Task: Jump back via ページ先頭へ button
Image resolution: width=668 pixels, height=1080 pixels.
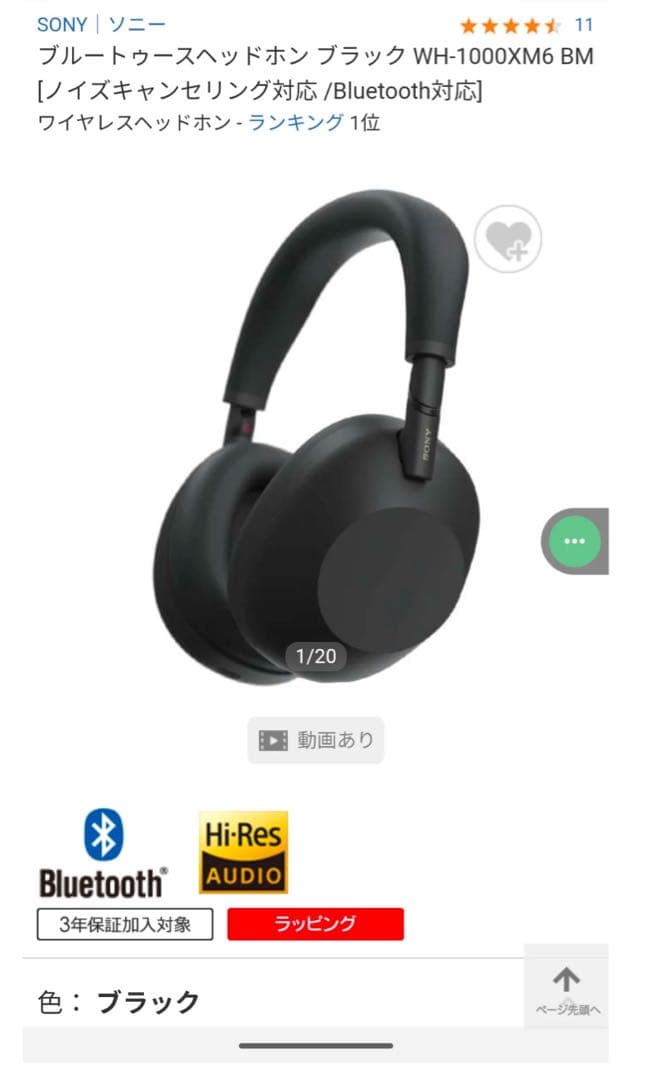Action: [566, 987]
